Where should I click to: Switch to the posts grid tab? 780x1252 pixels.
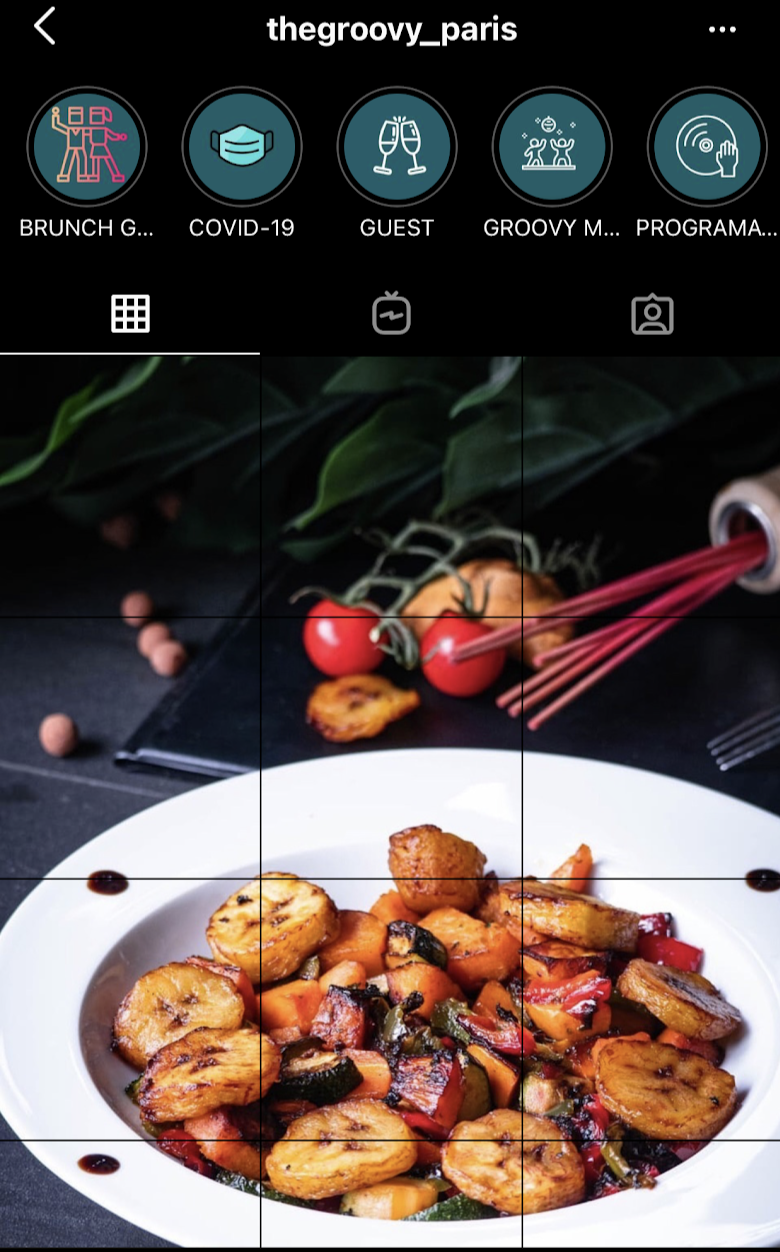(x=130, y=314)
